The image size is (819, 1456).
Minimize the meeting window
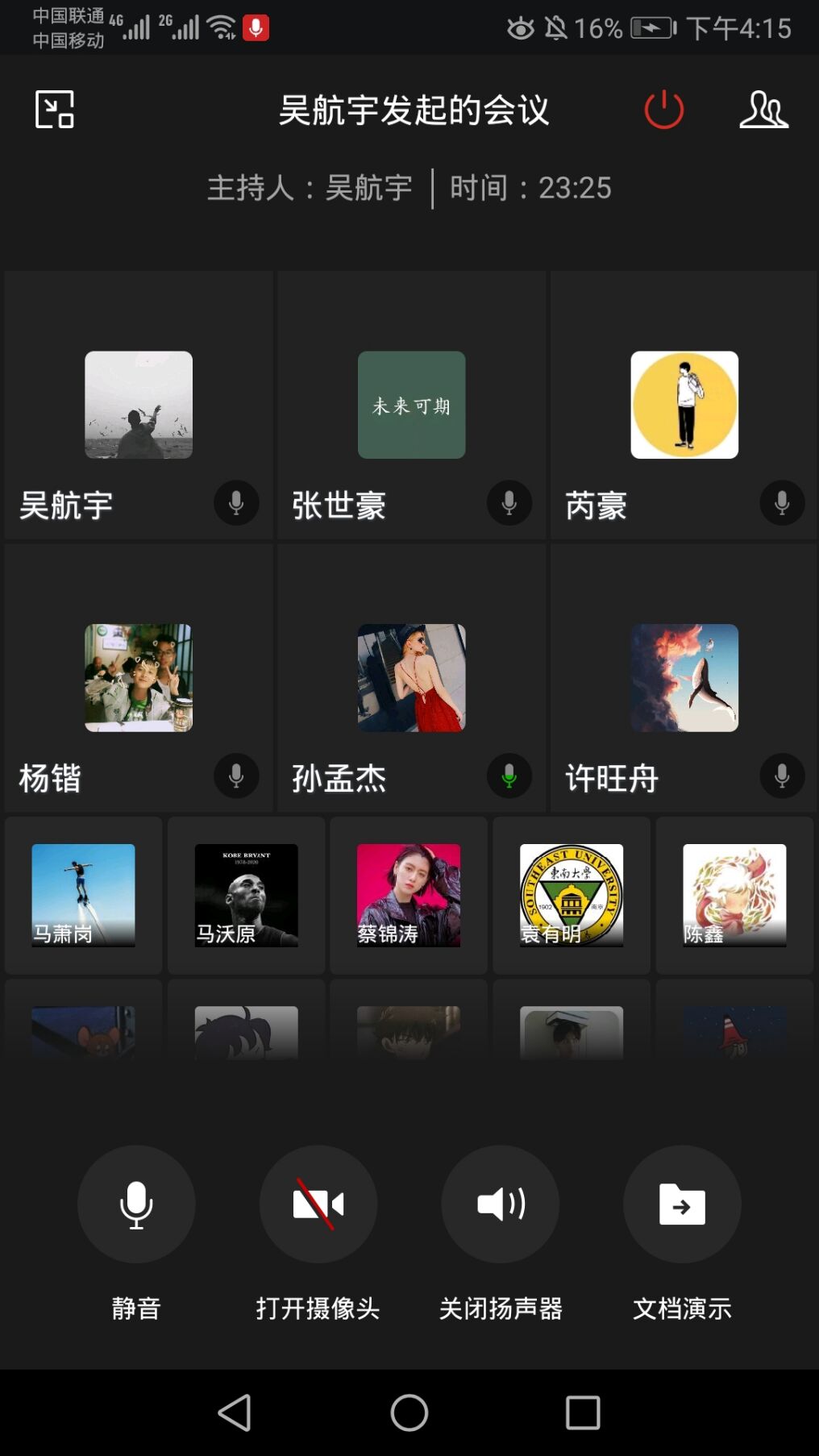coord(55,110)
